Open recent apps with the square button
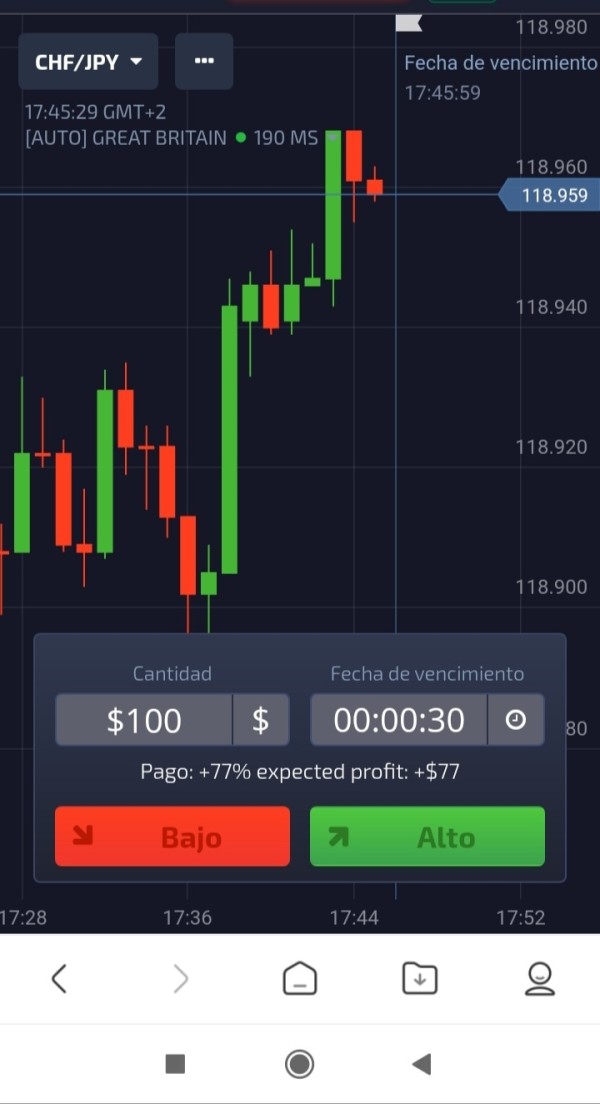The width and height of the screenshot is (600, 1104). tap(175, 1064)
